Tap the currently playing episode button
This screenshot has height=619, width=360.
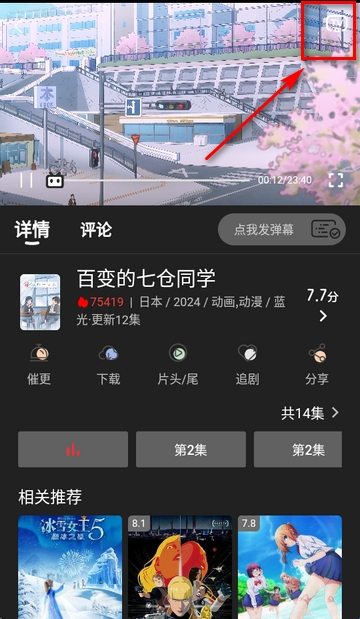[73, 449]
